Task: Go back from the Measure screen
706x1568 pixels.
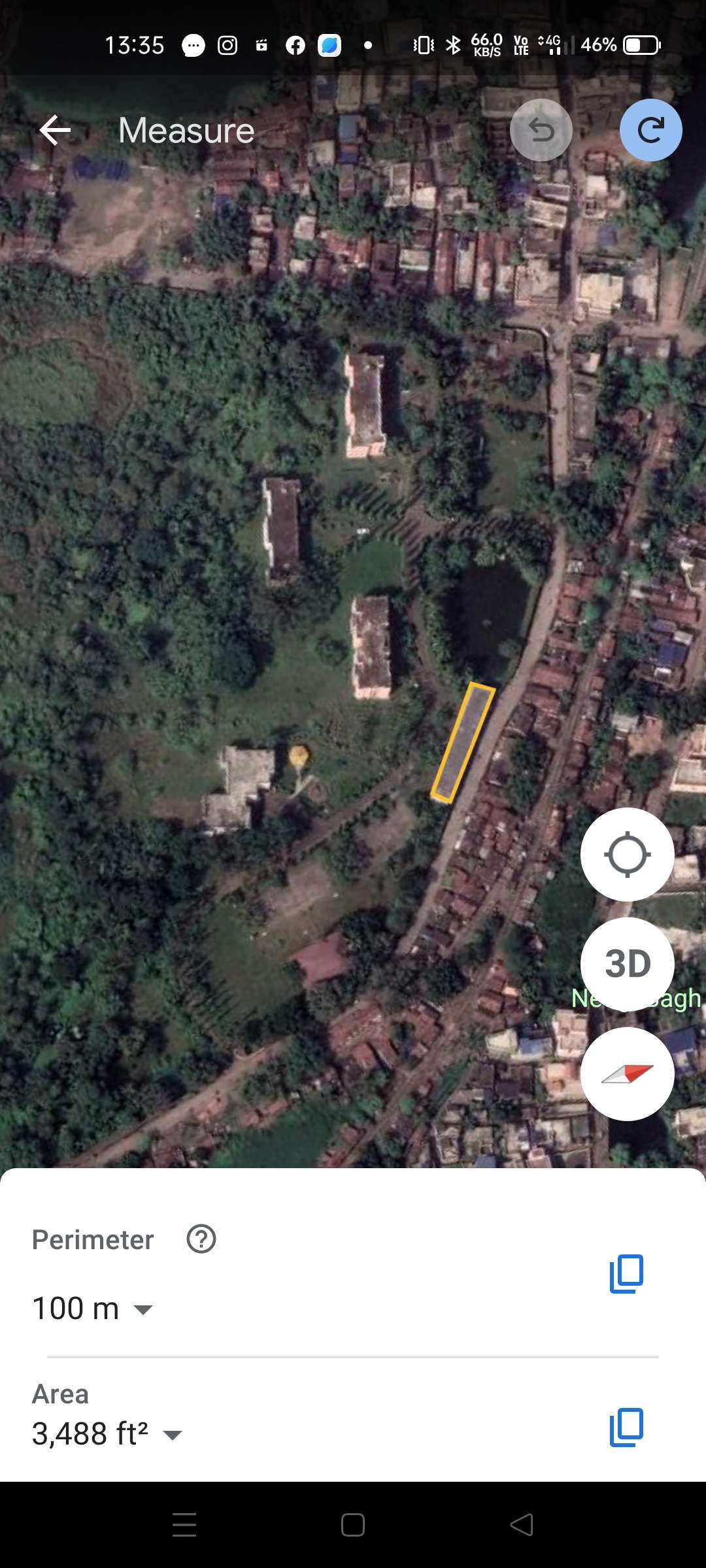Action: (x=55, y=130)
